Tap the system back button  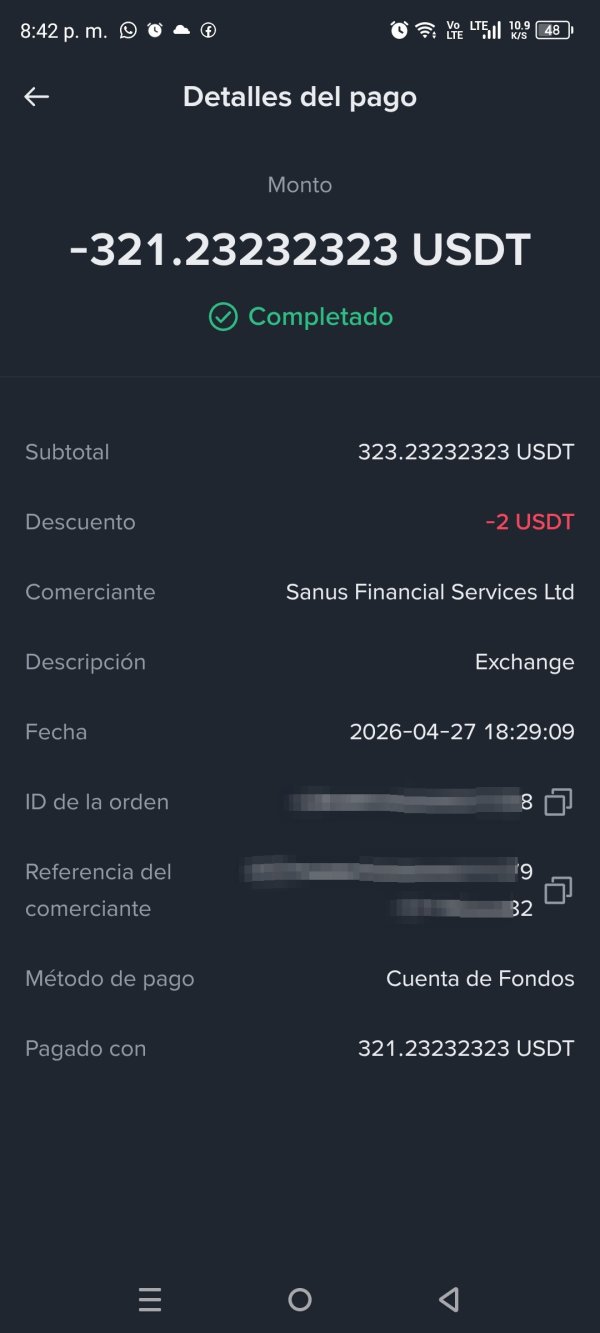pos(449,1299)
